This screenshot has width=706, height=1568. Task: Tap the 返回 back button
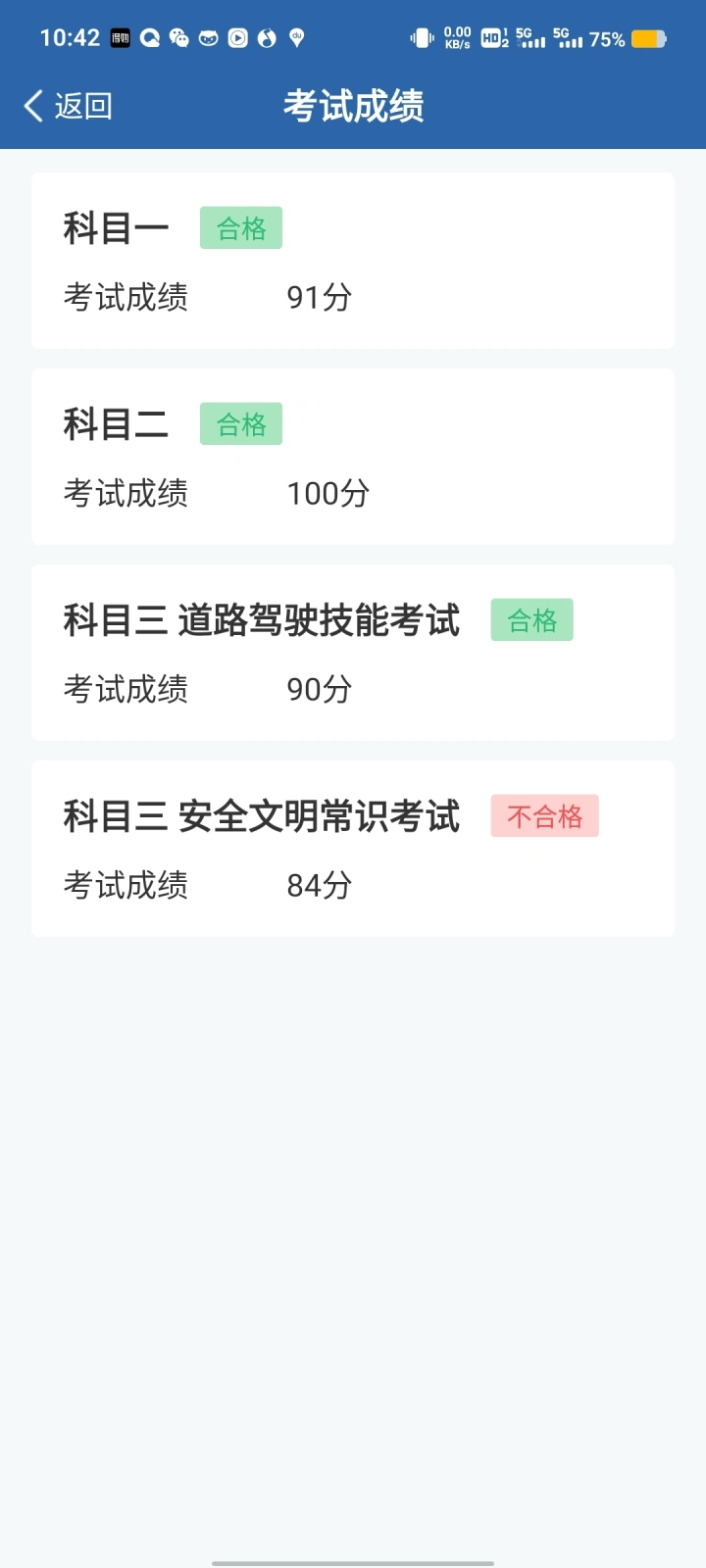68,106
